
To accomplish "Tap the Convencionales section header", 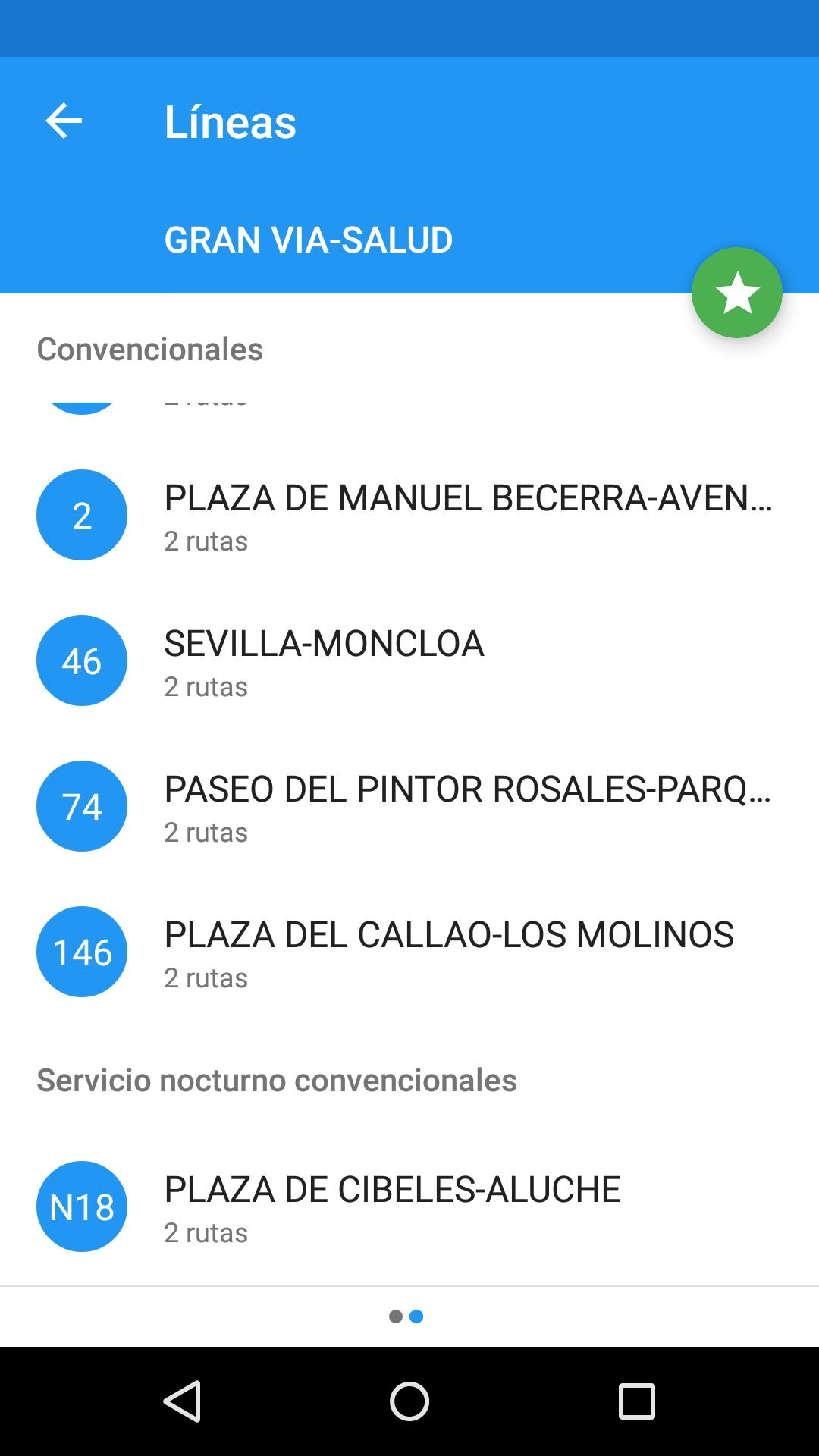I will [x=149, y=349].
